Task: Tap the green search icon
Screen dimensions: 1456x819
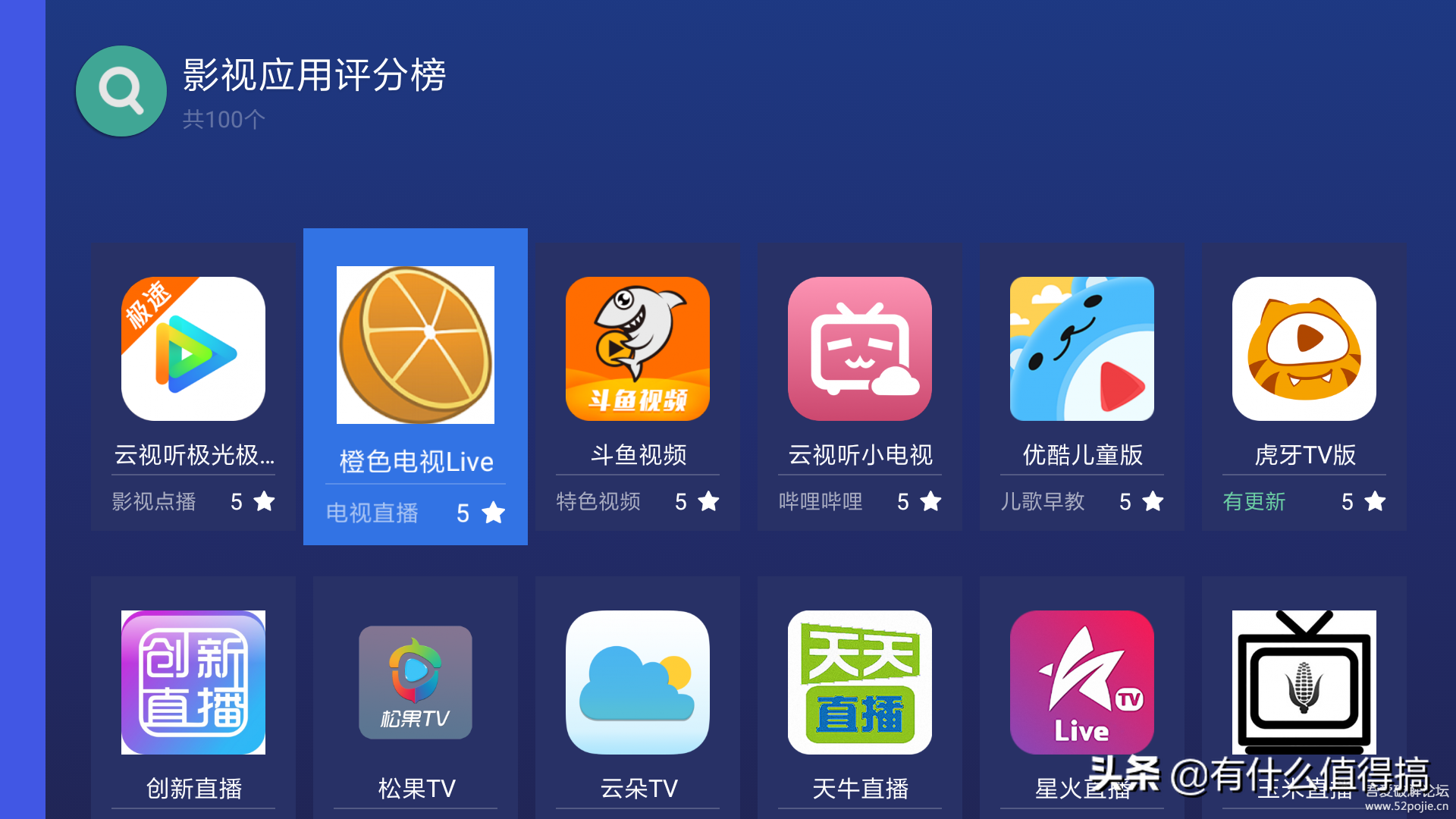Action: coord(121,91)
